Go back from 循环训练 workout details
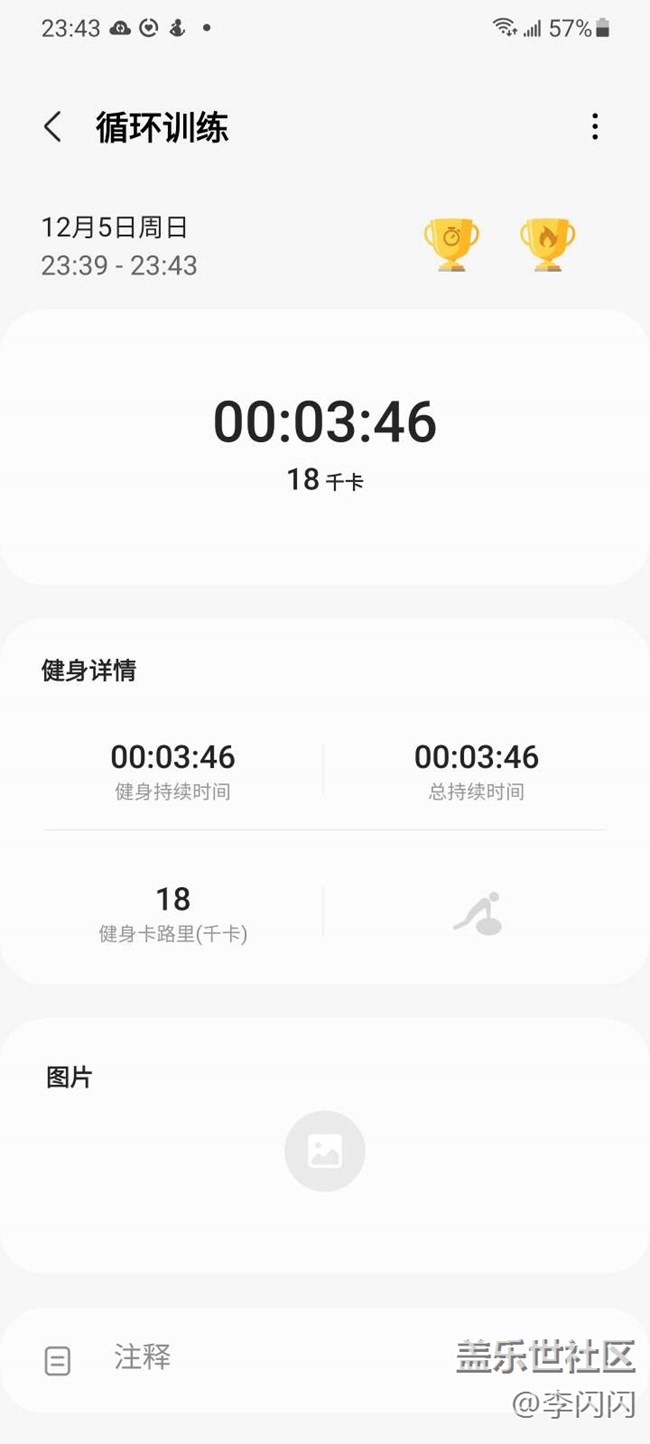Image resolution: width=650 pixels, height=1444 pixels. (x=53, y=127)
